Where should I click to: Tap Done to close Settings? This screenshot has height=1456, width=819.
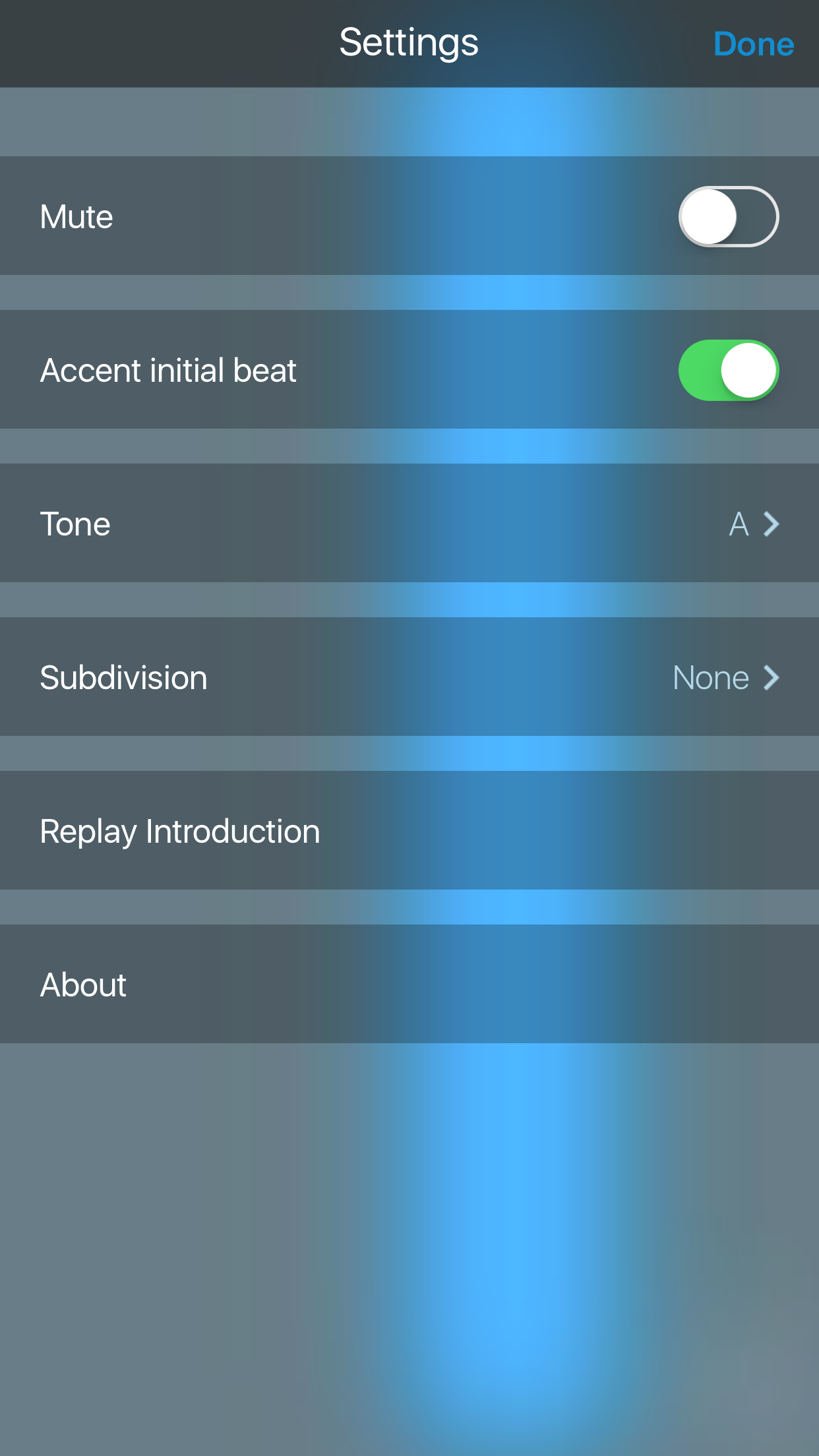click(753, 45)
